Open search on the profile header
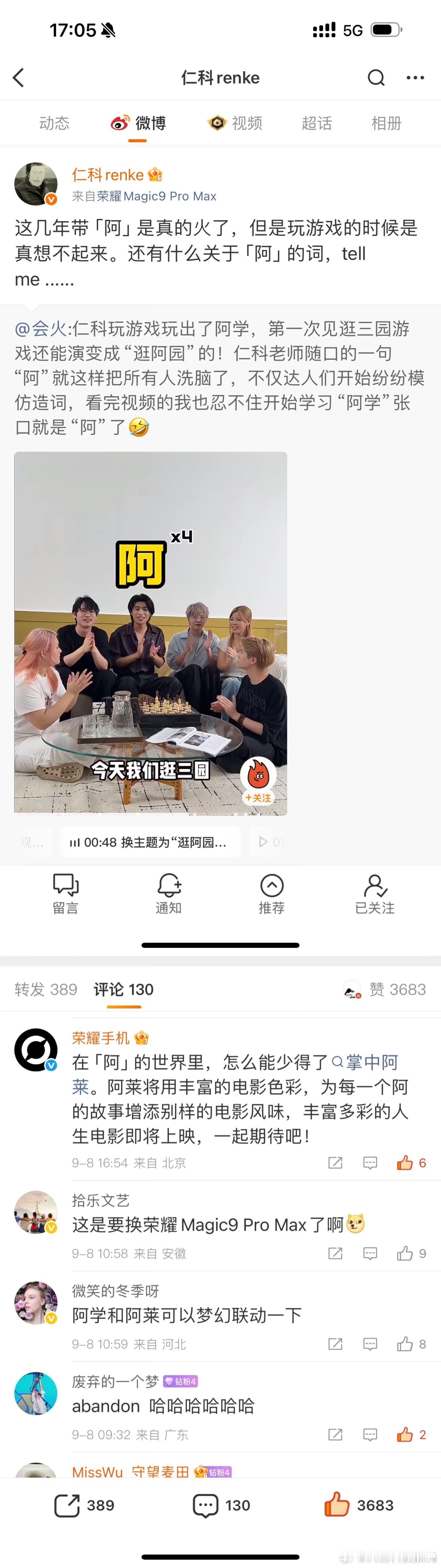This screenshot has height=1568, width=441. [x=376, y=78]
